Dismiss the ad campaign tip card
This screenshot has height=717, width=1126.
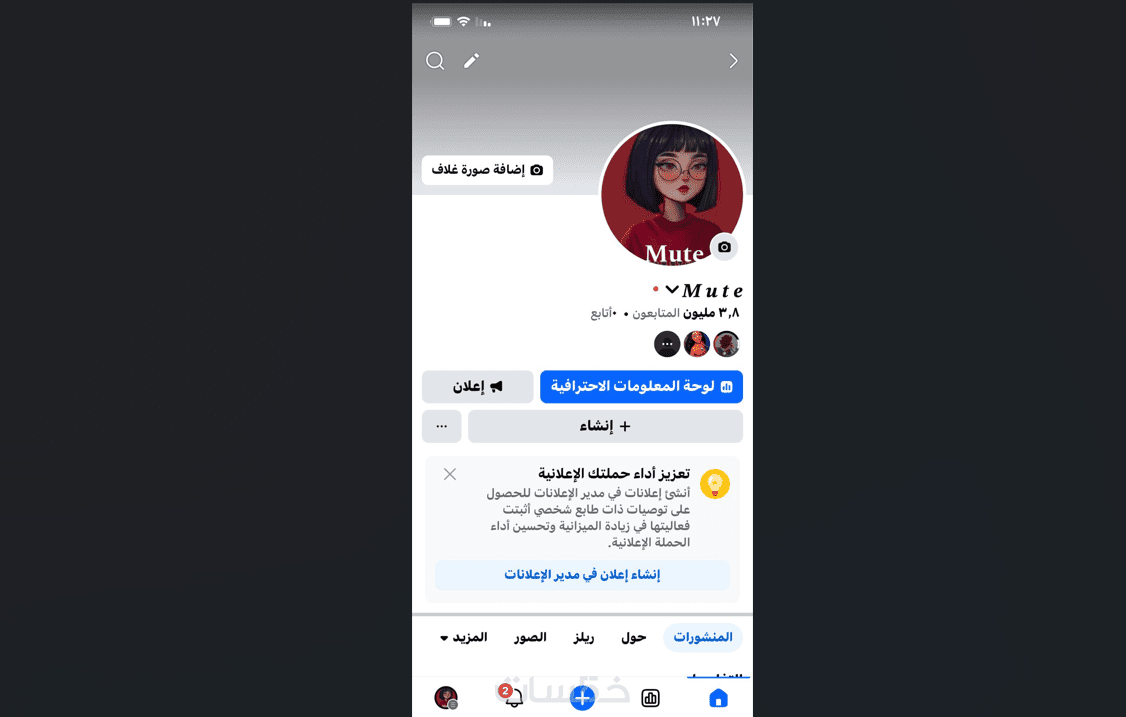point(450,474)
